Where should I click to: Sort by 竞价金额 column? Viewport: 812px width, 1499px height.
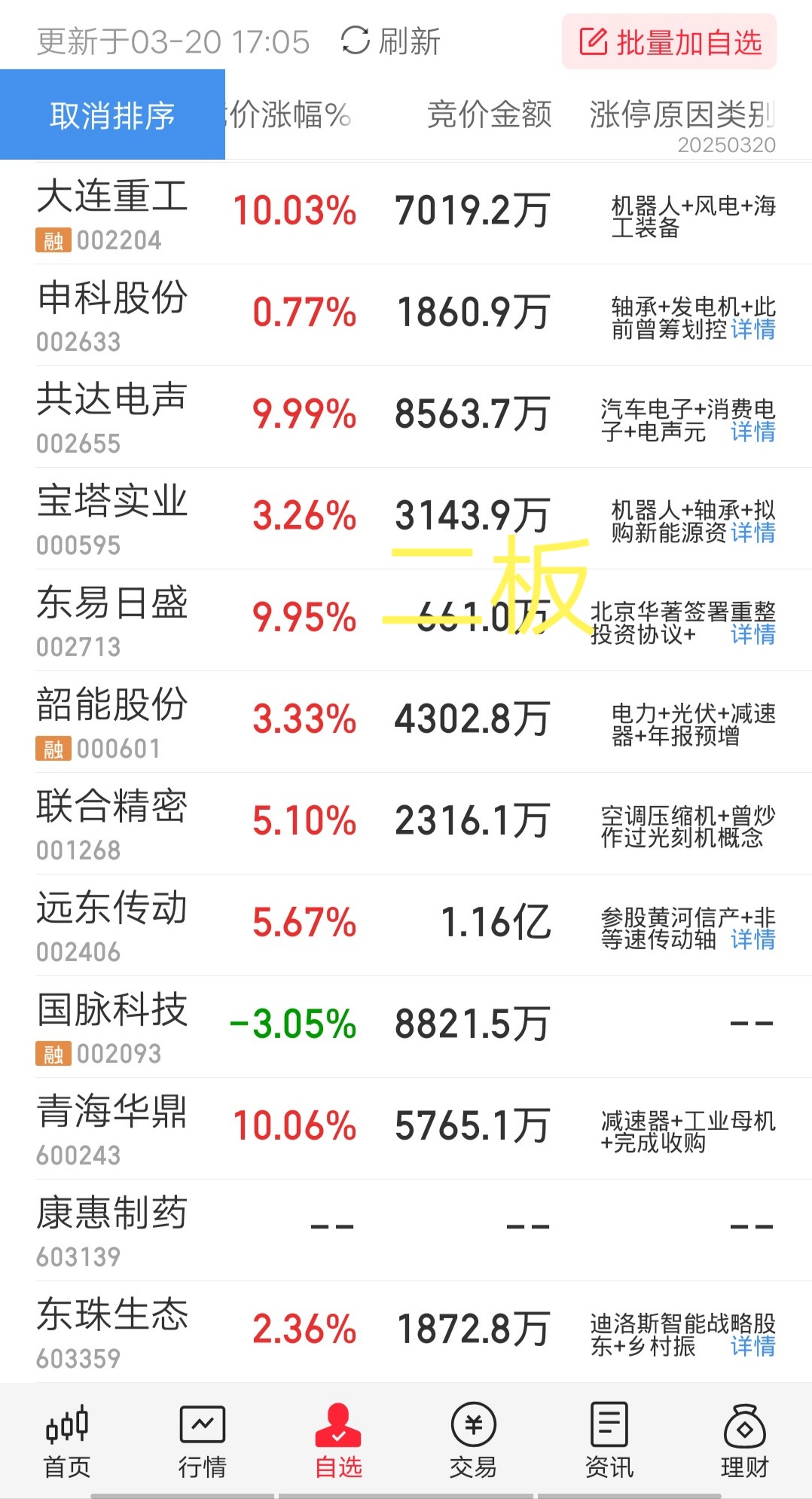[489, 115]
